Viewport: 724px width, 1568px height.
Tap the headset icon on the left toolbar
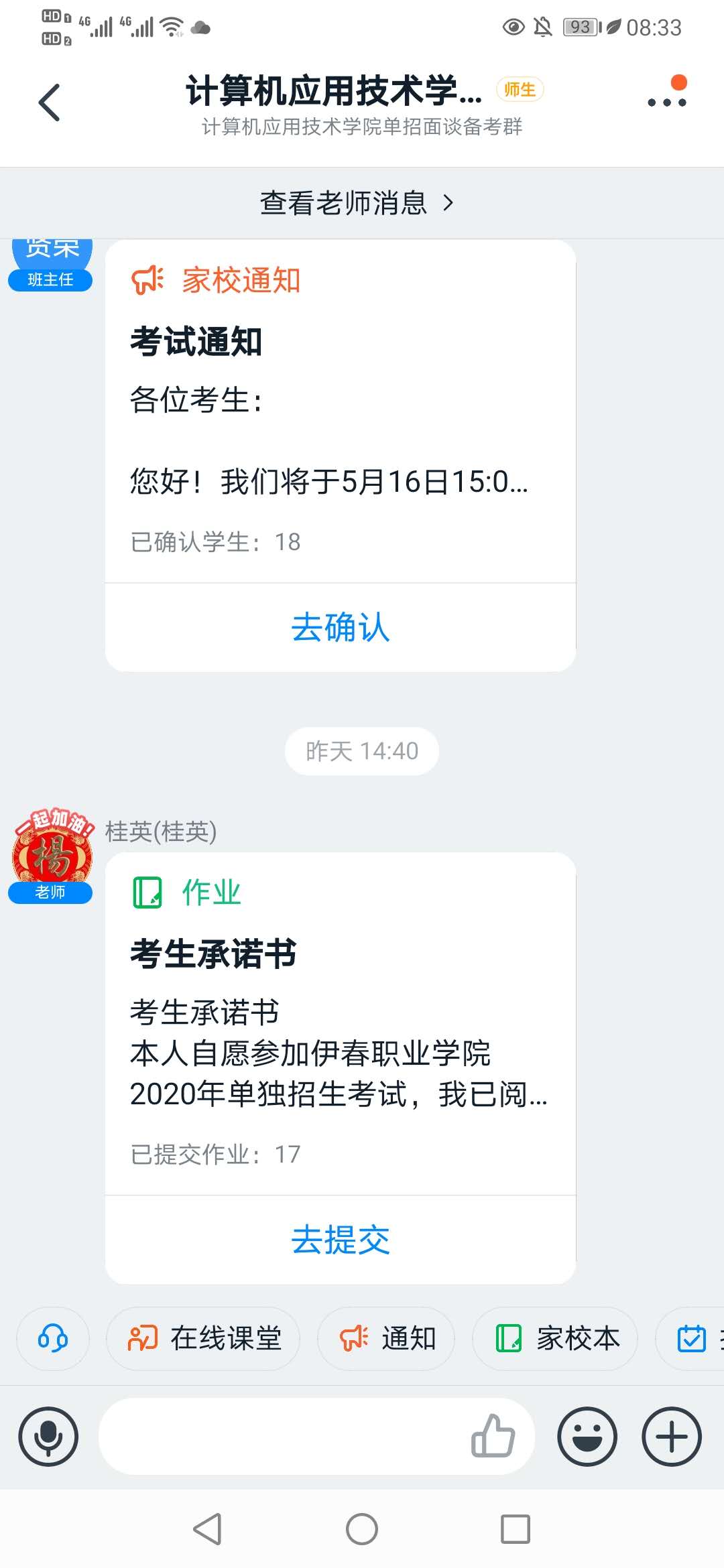point(52,1339)
